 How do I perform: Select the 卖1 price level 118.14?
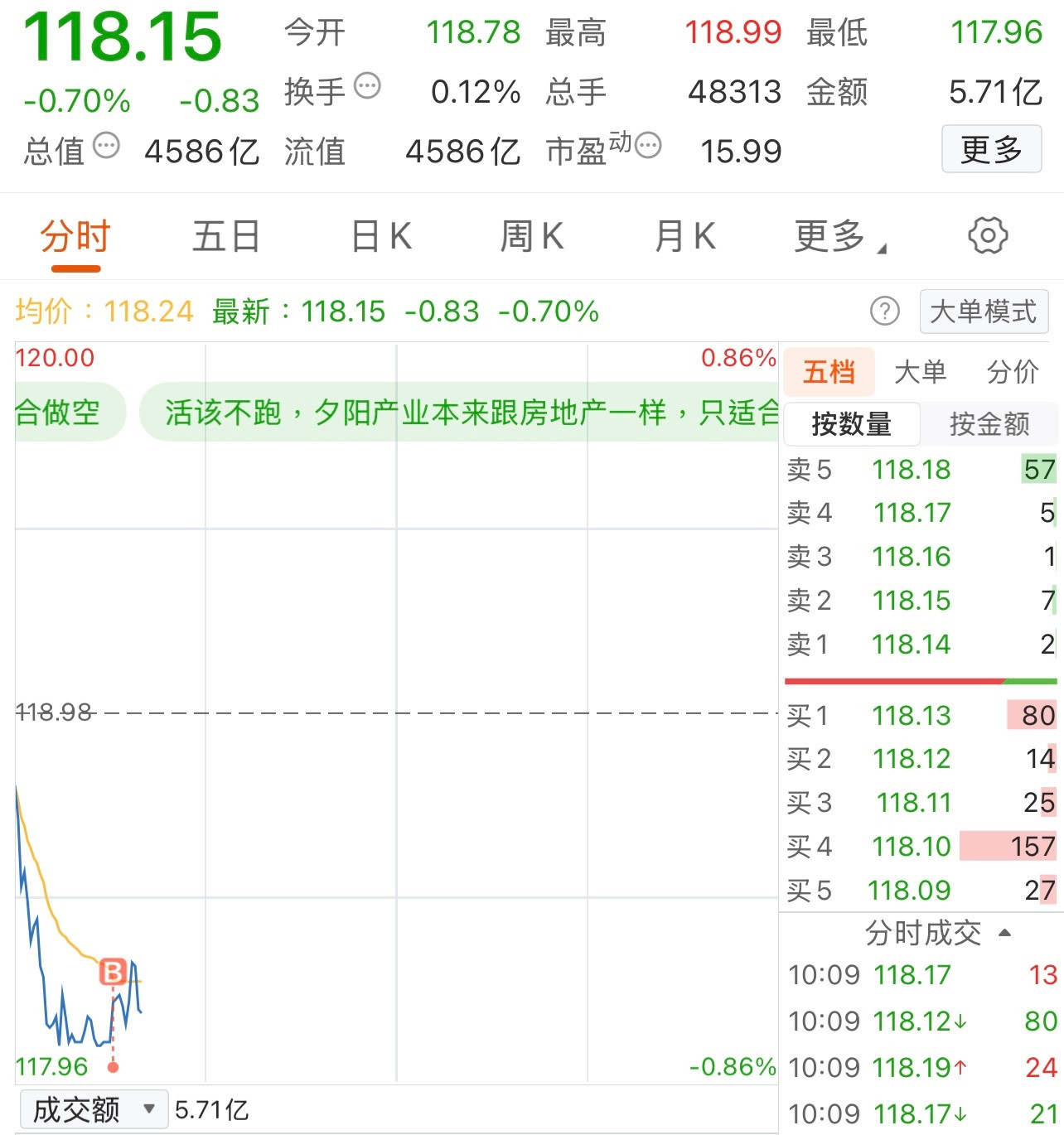click(911, 645)
